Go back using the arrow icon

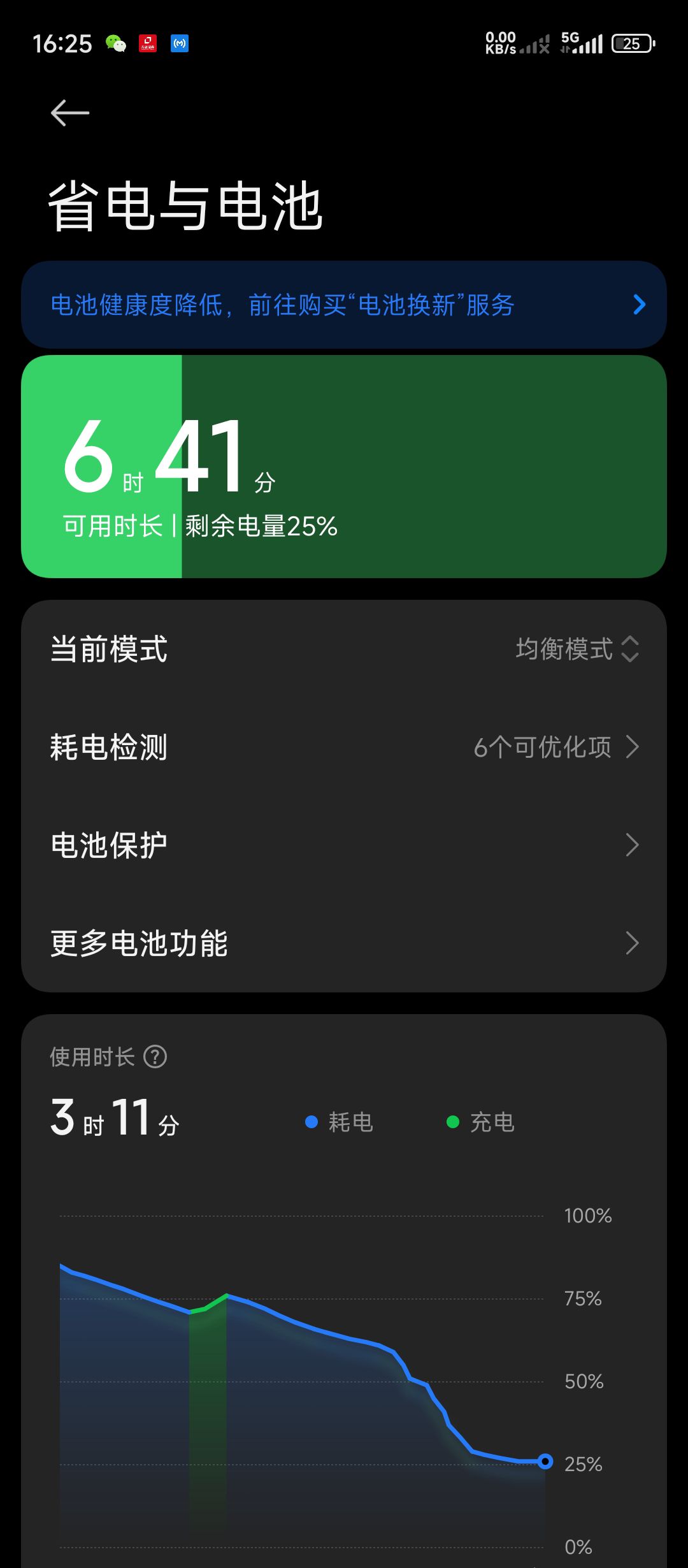point(69,113)
